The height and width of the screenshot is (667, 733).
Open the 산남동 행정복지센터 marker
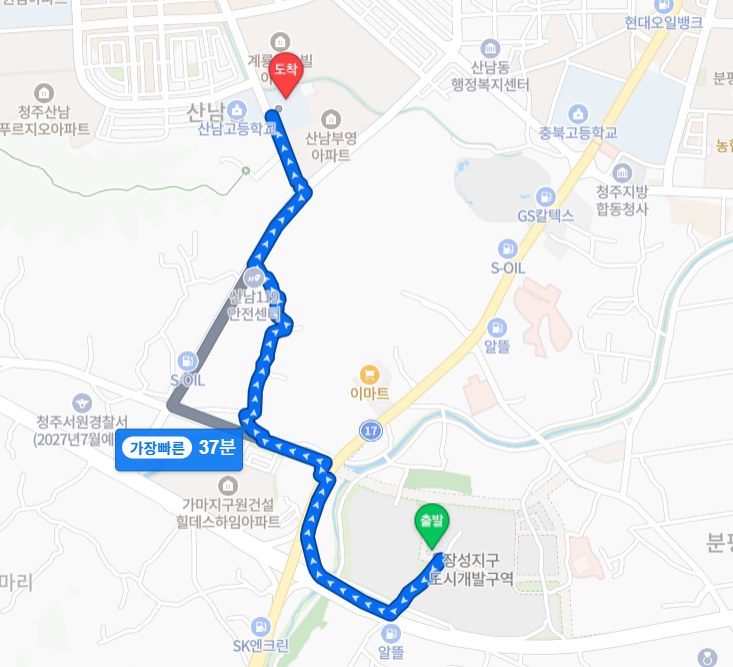[x=490, y=48]
